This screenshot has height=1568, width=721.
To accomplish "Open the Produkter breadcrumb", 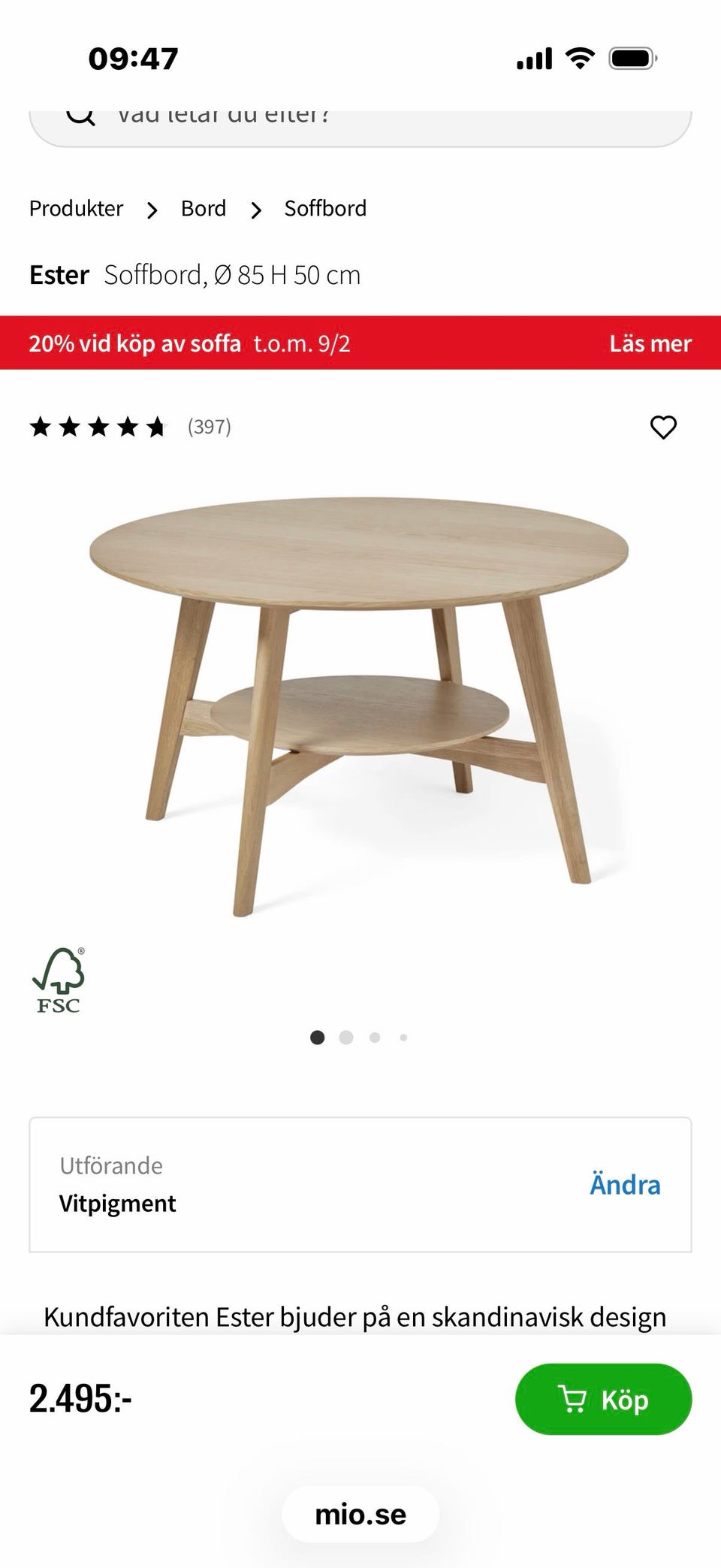I will pyautogui.click(x=76, y=209).
